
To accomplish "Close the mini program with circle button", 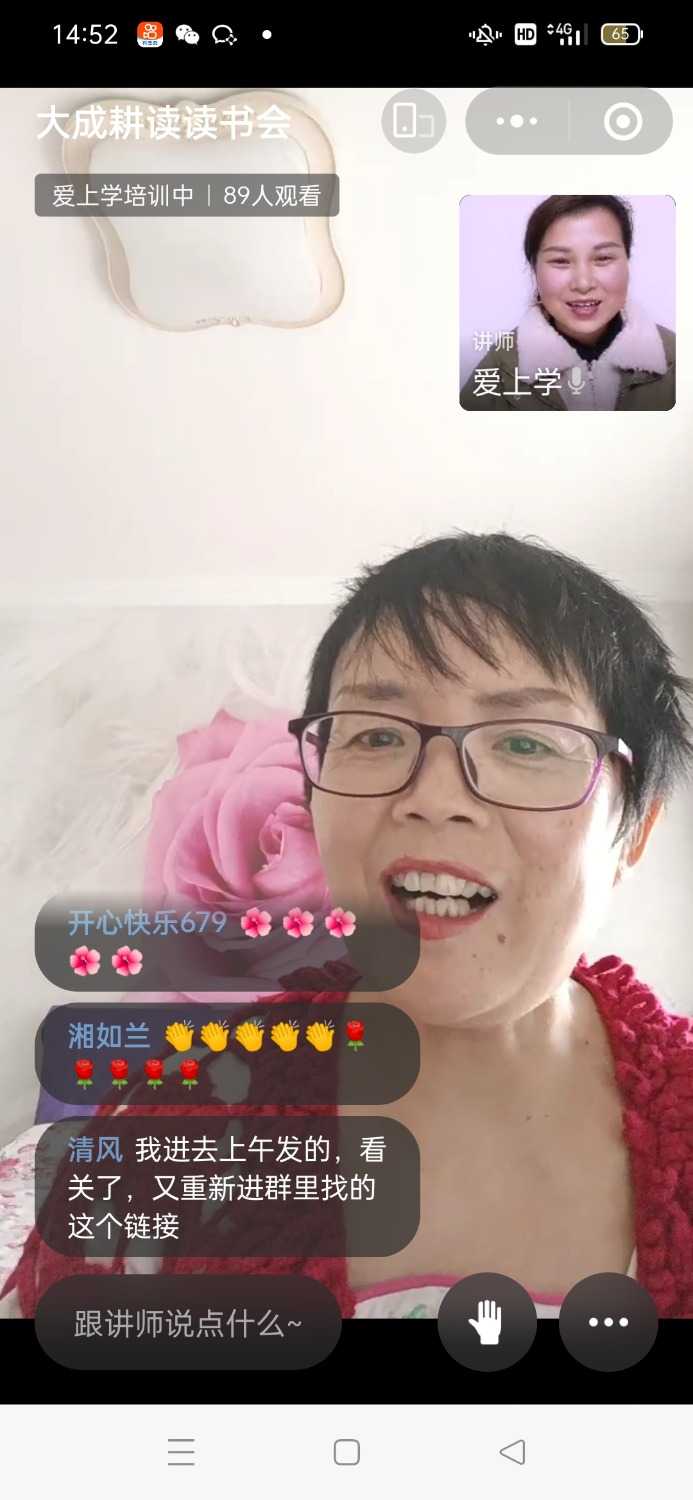I will click(622, 121).
